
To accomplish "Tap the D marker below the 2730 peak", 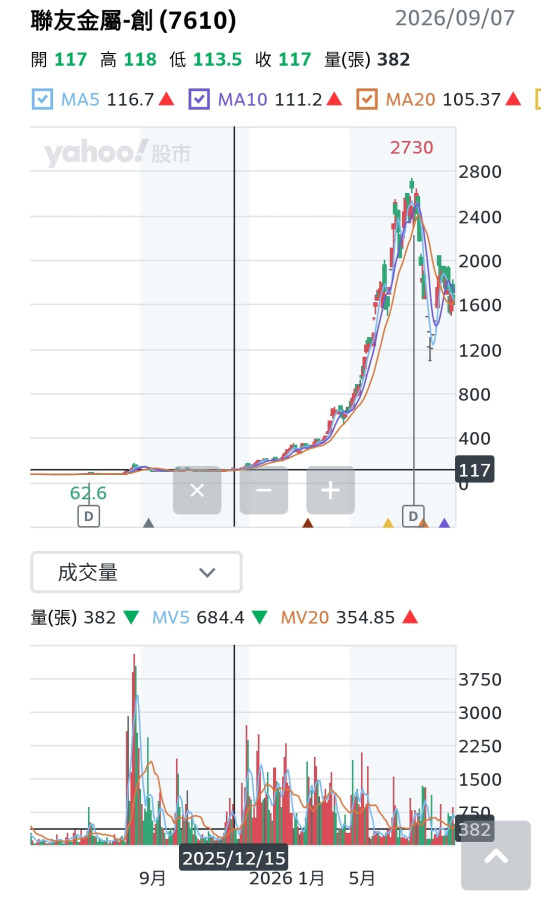I will pos(413,516).
